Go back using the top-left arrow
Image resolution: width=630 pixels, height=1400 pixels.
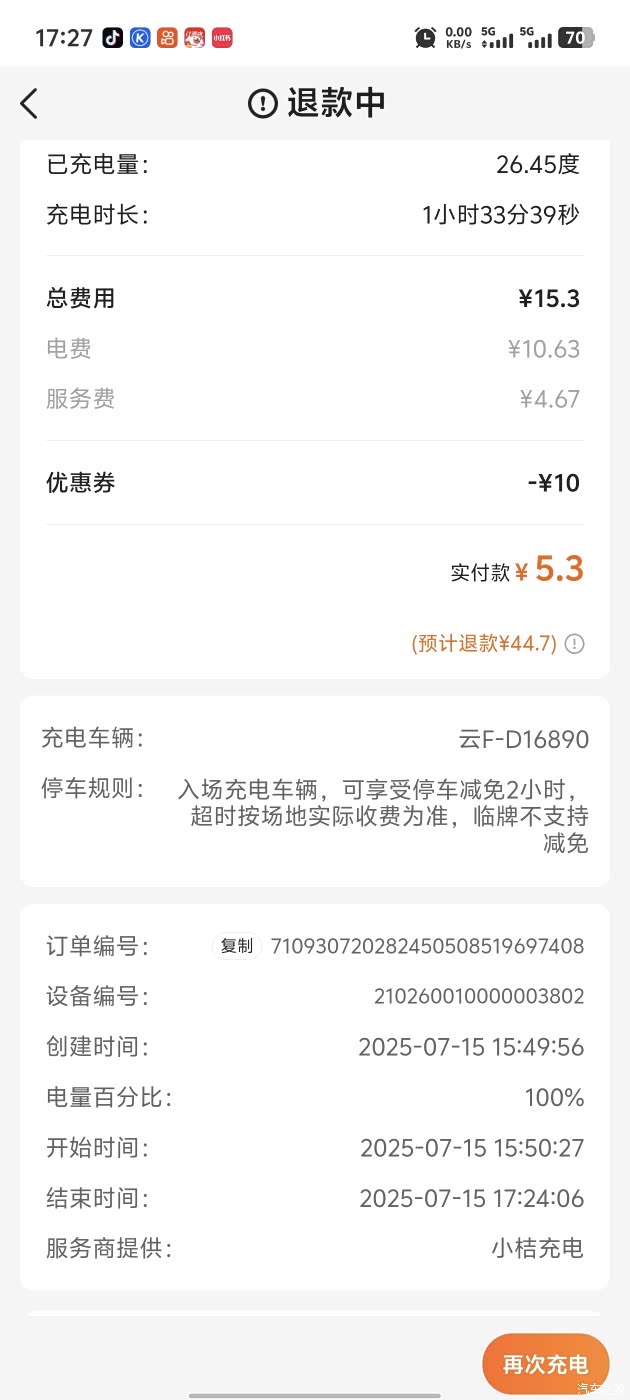[29, 103]
